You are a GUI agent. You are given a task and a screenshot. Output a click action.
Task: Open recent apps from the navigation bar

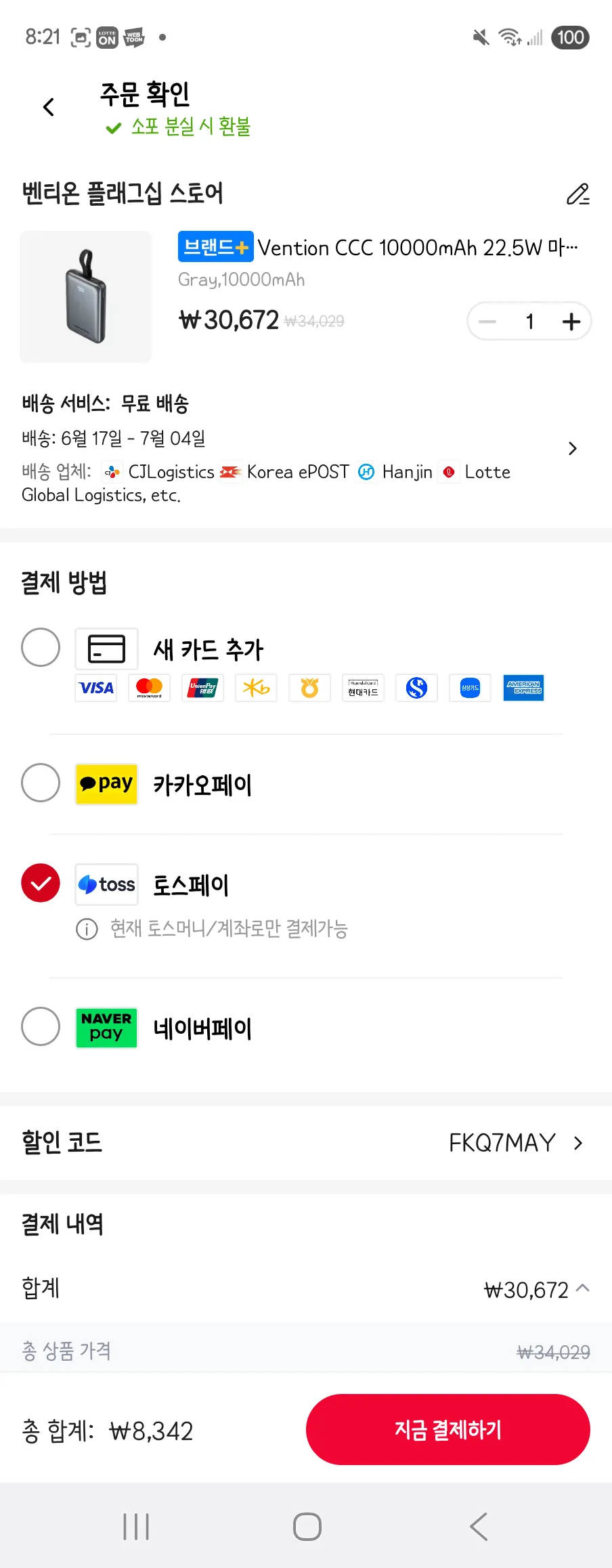pos(136,1527)
